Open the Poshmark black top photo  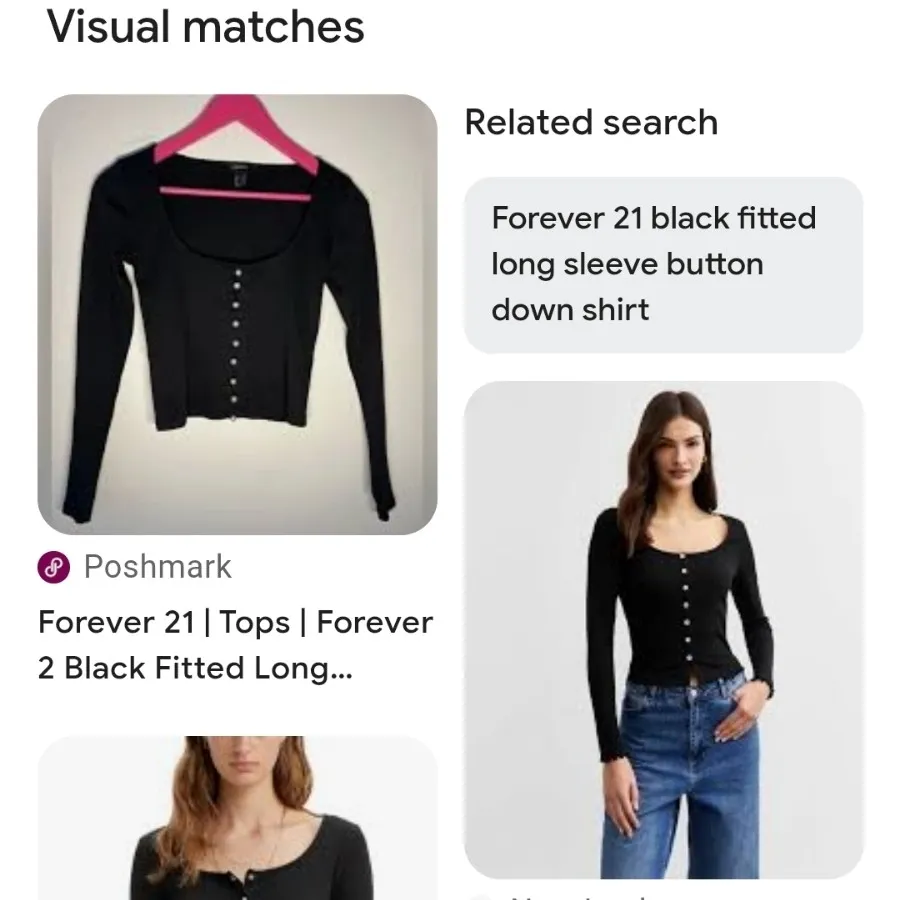click(x=237, y=314)
